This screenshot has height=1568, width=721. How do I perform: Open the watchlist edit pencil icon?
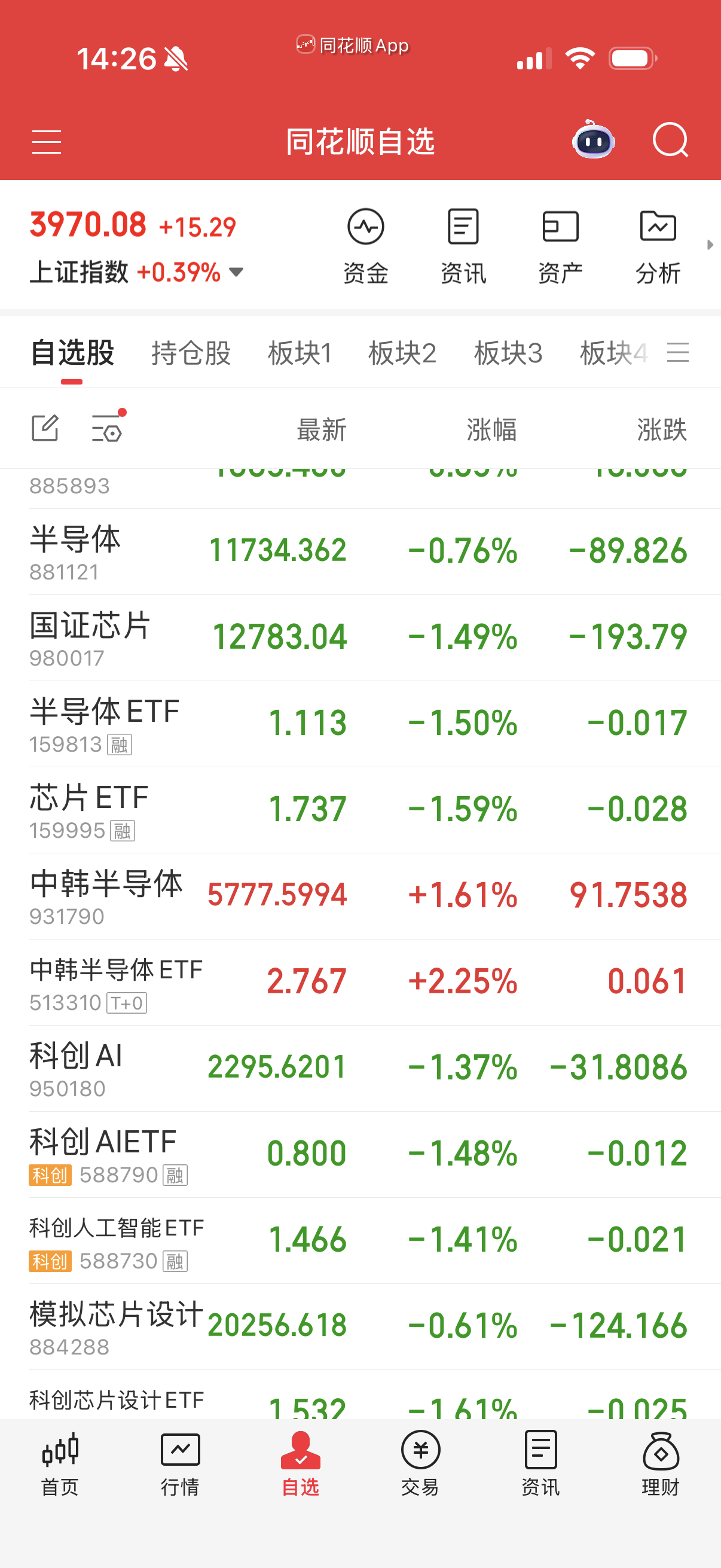[x=45, y=428]
